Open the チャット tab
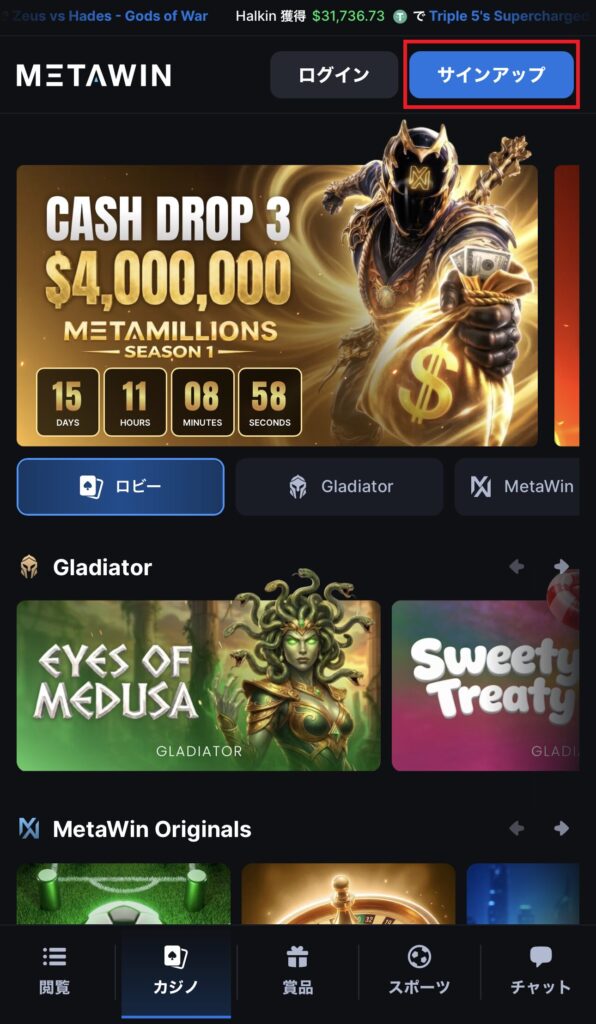The height and width of the screenshot is (1024, 596). point(541,970)
